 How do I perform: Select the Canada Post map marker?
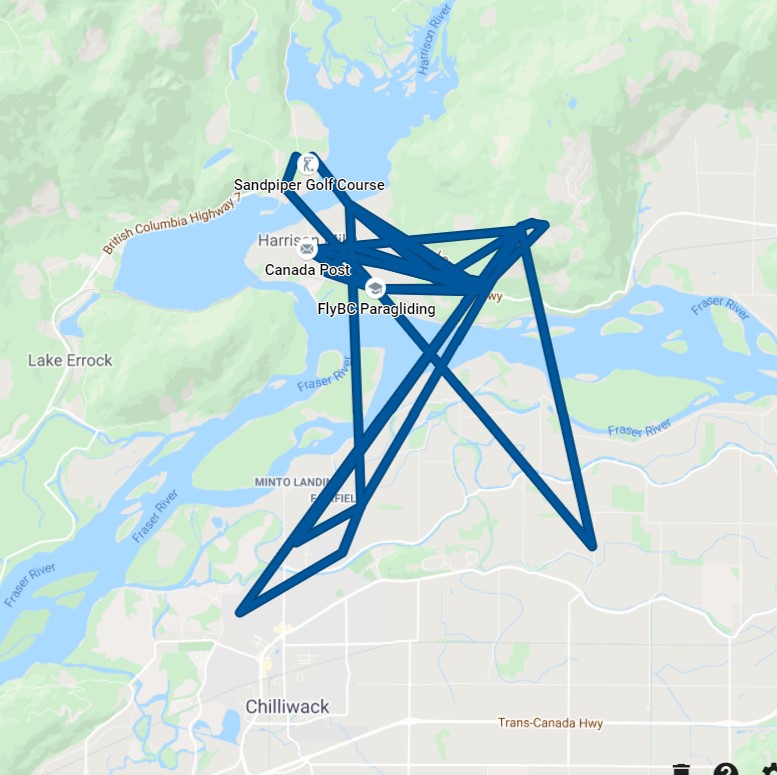pos(307,249)
